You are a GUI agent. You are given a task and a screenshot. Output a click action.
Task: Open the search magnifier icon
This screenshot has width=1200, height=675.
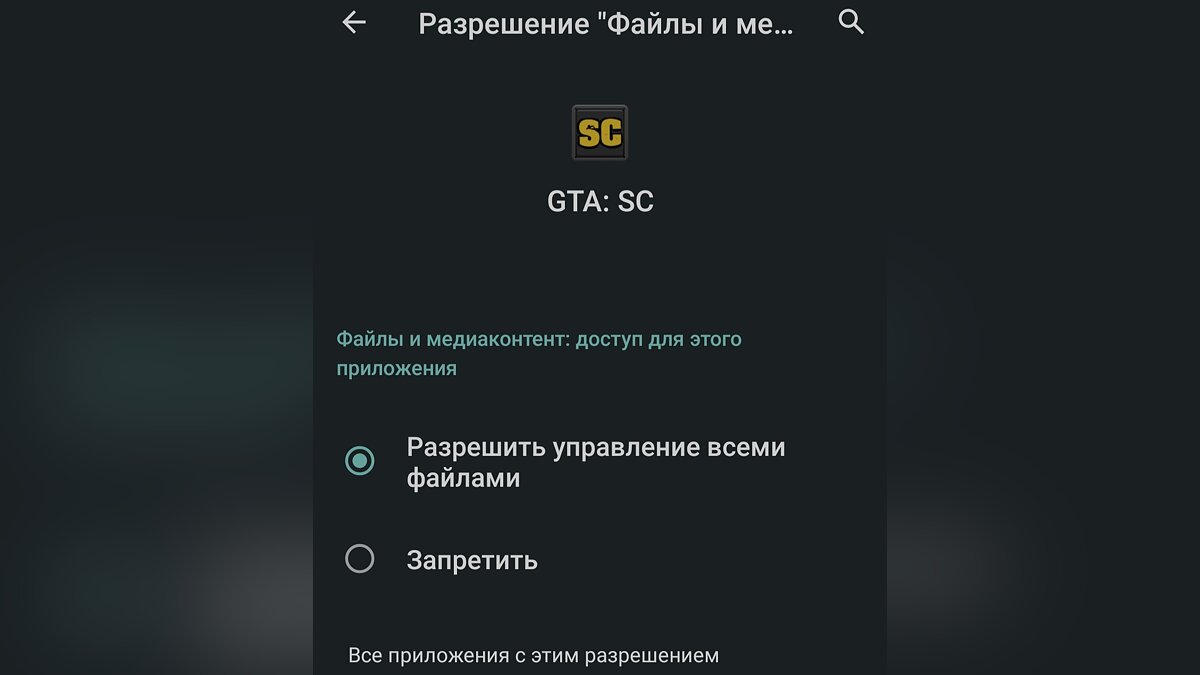tap(851, 22)
